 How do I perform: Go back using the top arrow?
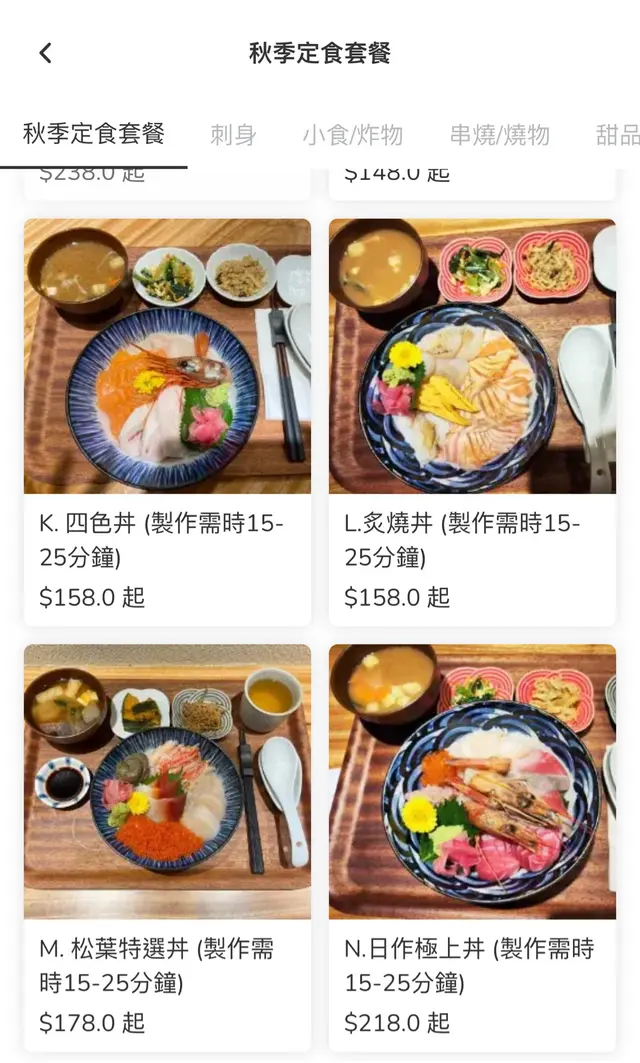pyautogui.click(x=45, y=53)
